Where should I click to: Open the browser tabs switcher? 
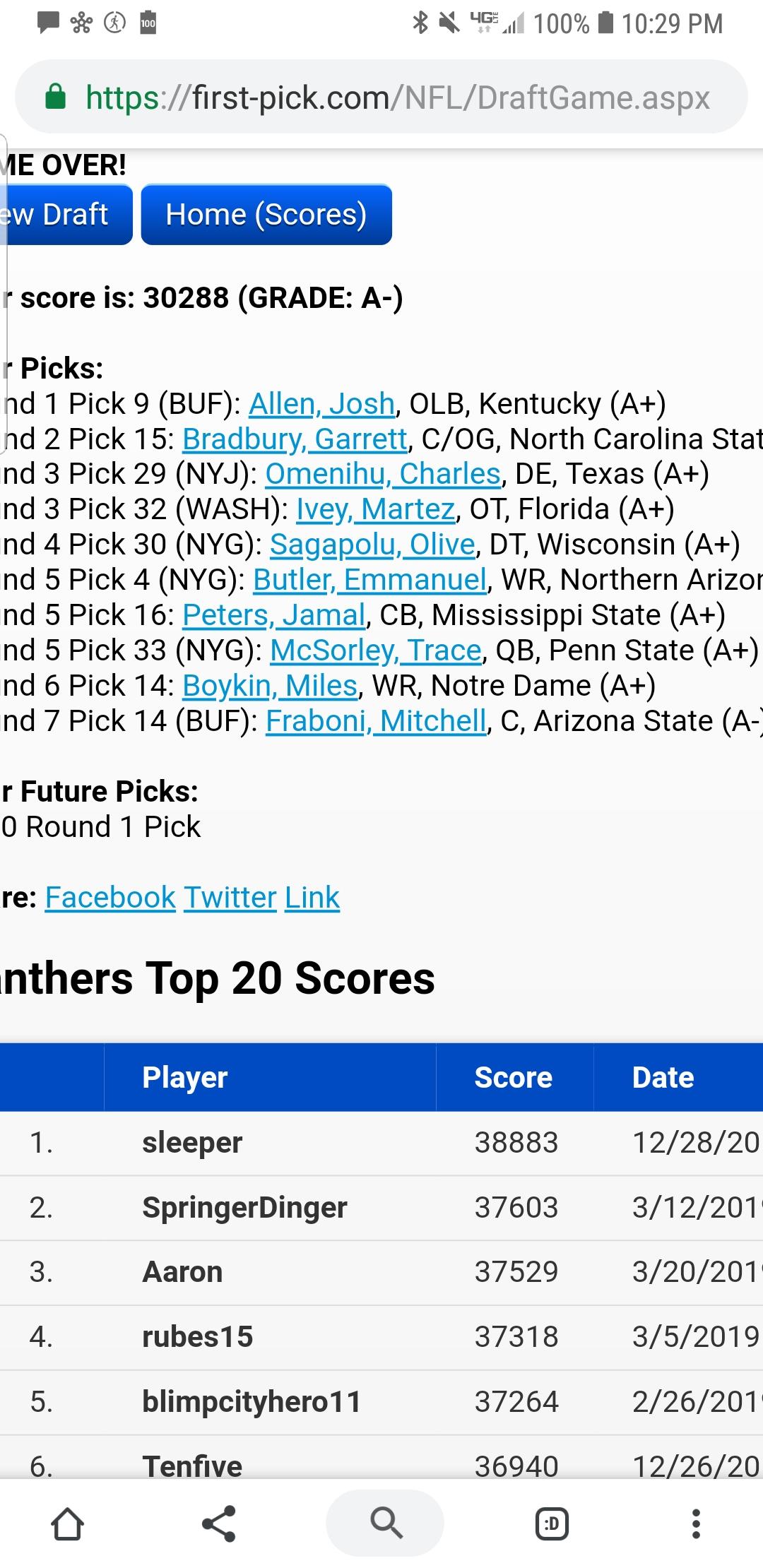(552, 1524)
